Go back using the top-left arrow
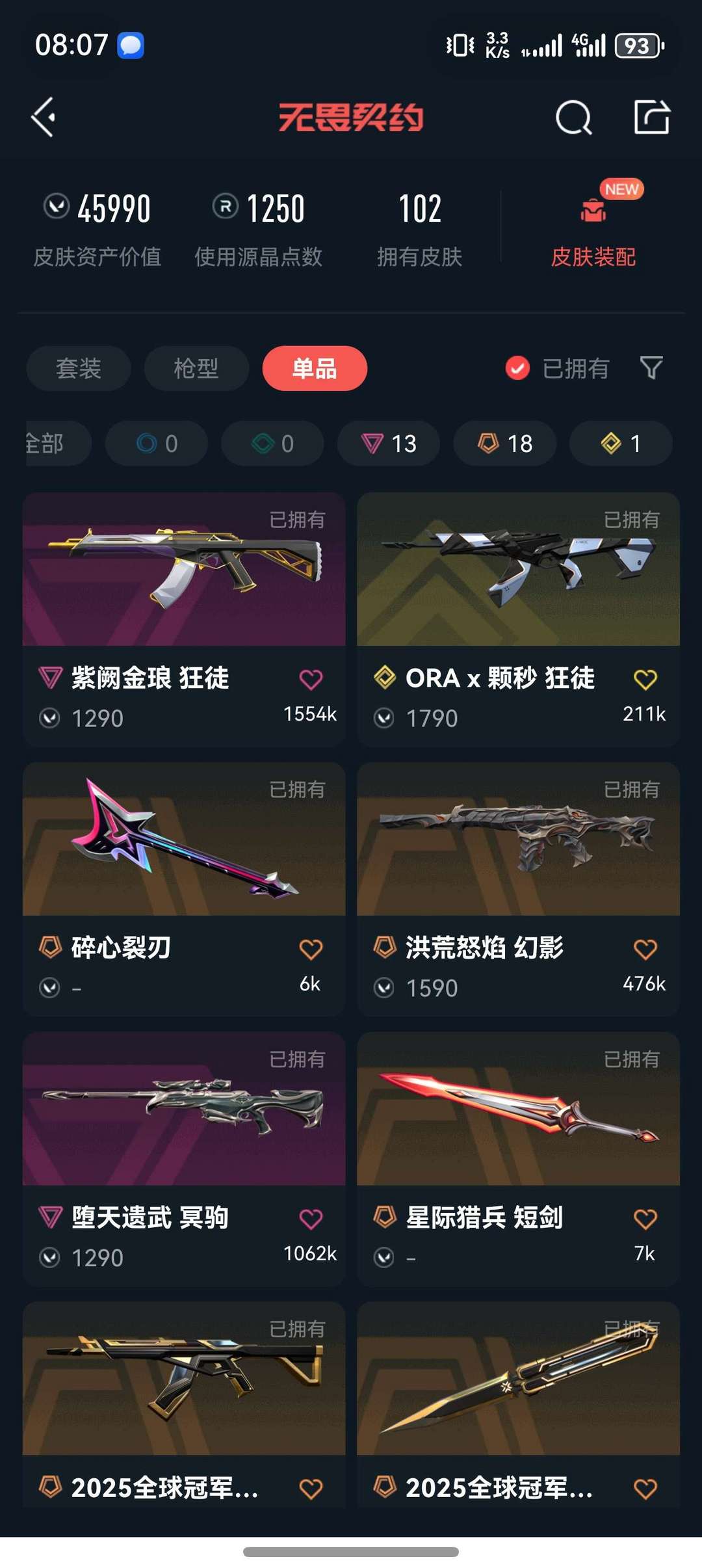702x1568 pixels. coord(44,118)
